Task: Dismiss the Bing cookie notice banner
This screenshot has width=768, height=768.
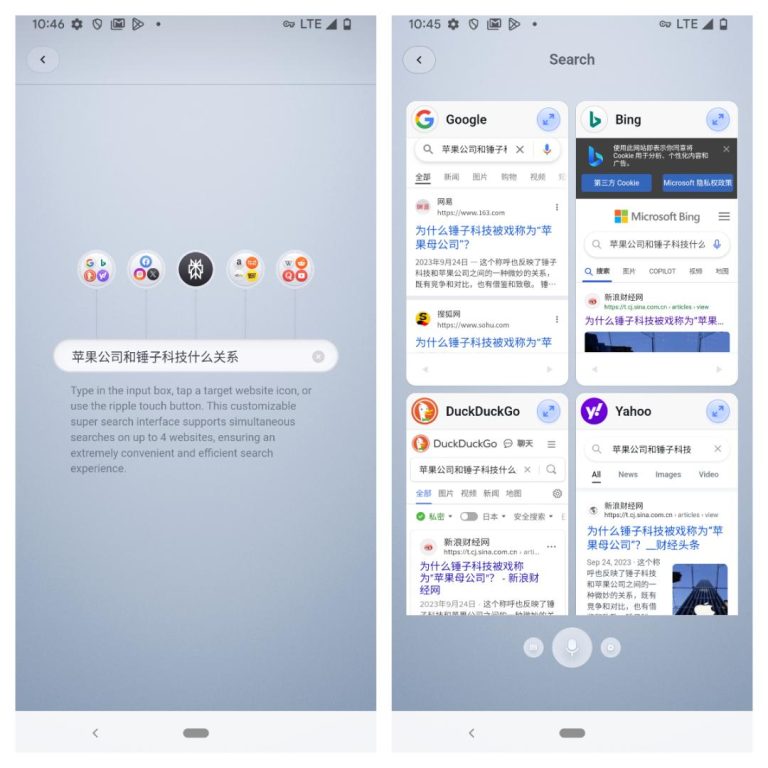Action: (726, 150)
